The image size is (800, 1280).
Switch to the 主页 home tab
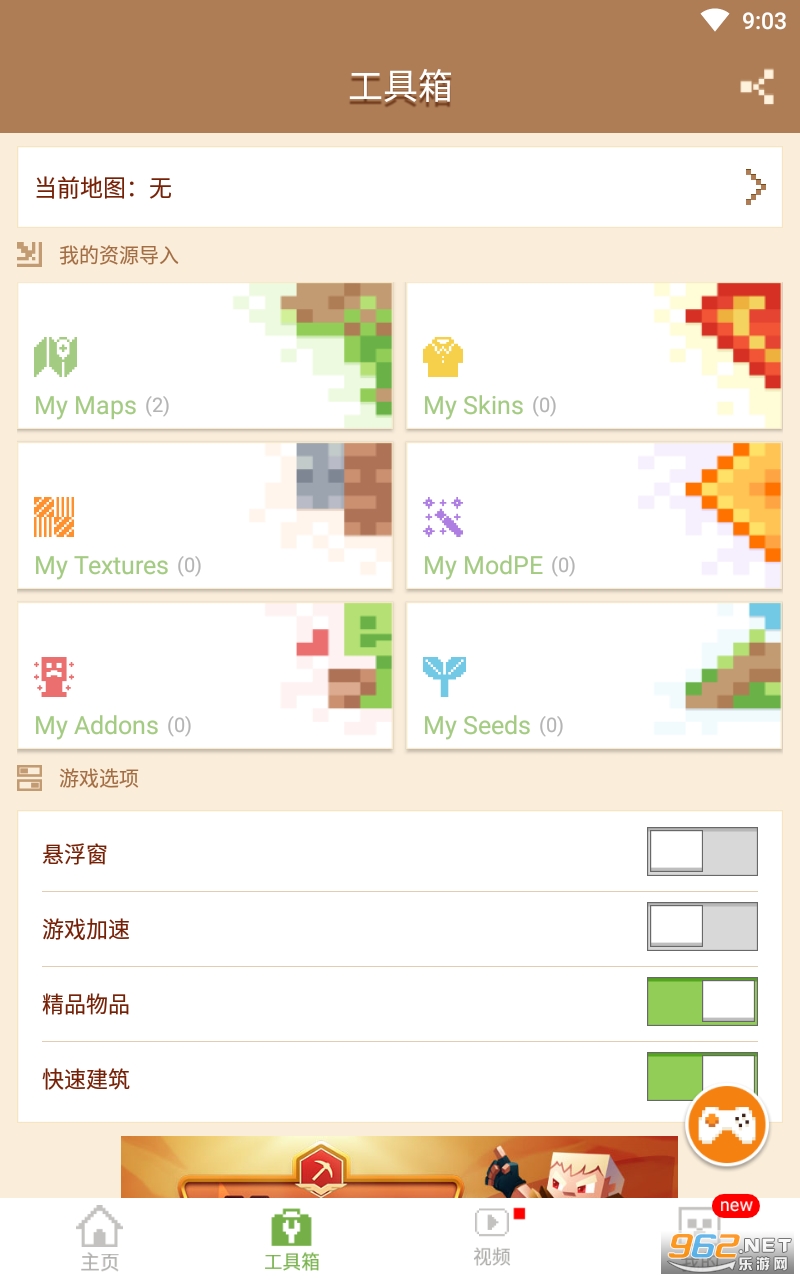[100, 1238]
